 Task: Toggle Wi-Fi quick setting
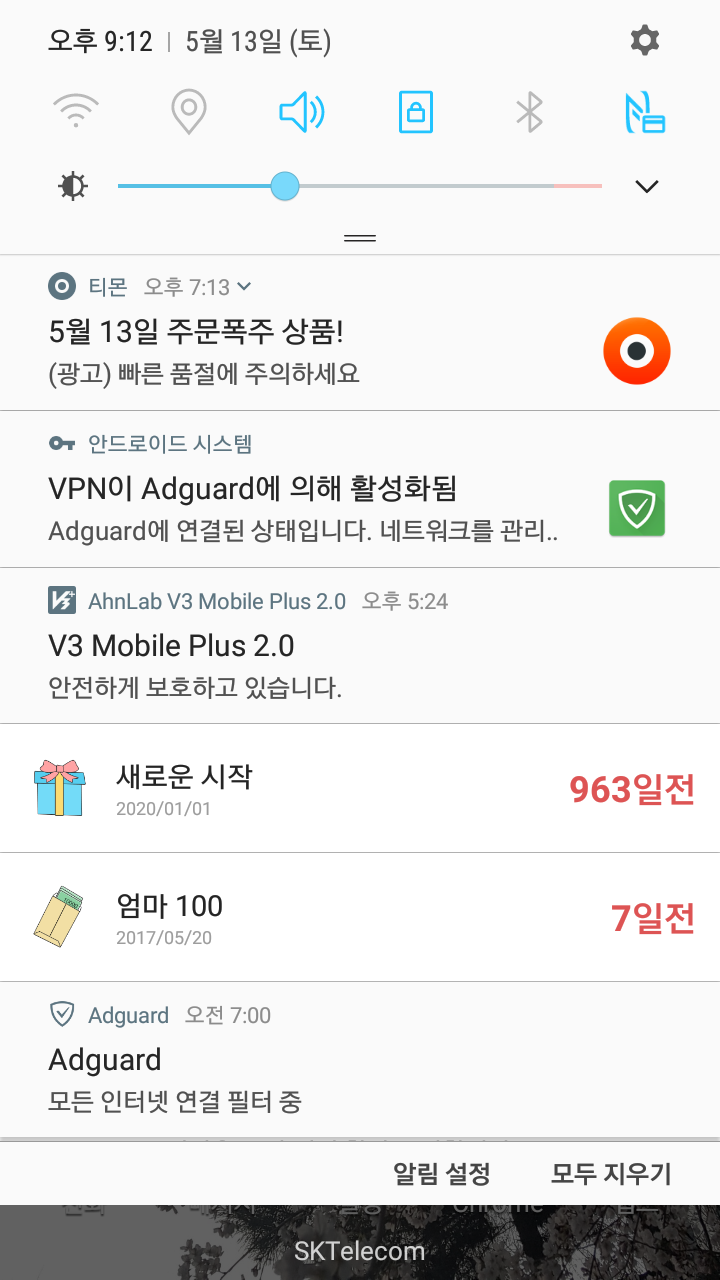pyautogui.click(x=76, y=112)
